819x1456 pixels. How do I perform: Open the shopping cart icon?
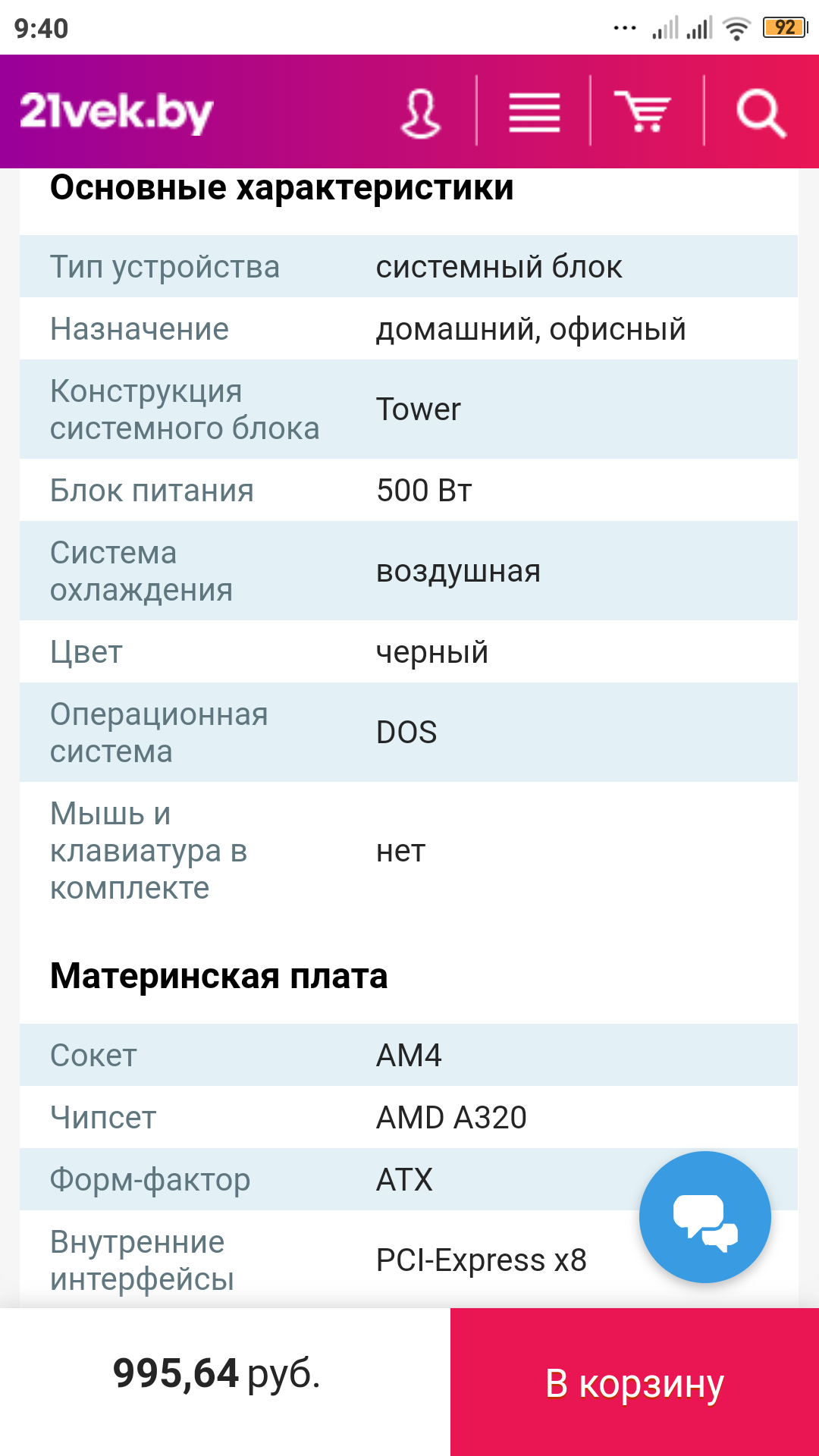point(643,111)
